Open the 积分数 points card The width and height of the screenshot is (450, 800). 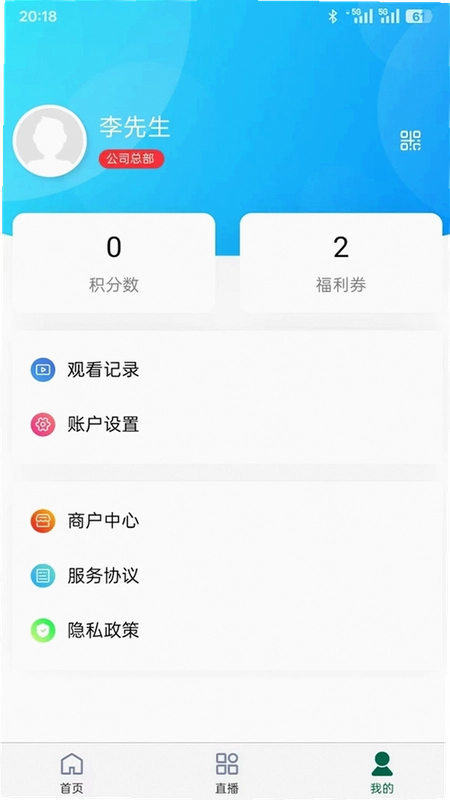(114, 263)
